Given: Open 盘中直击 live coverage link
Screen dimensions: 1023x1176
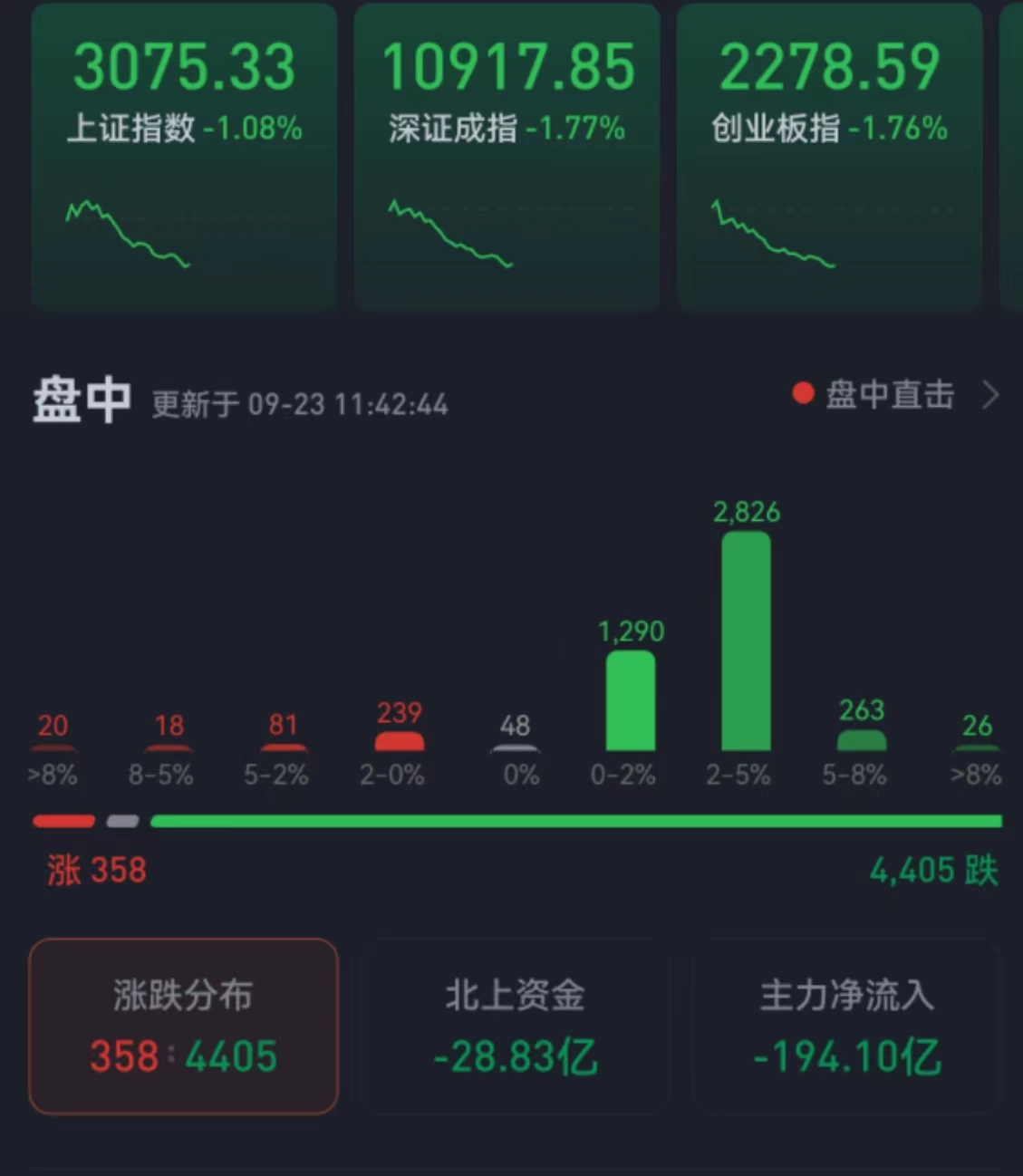Looking at the screenshot, I should [893, 395].
